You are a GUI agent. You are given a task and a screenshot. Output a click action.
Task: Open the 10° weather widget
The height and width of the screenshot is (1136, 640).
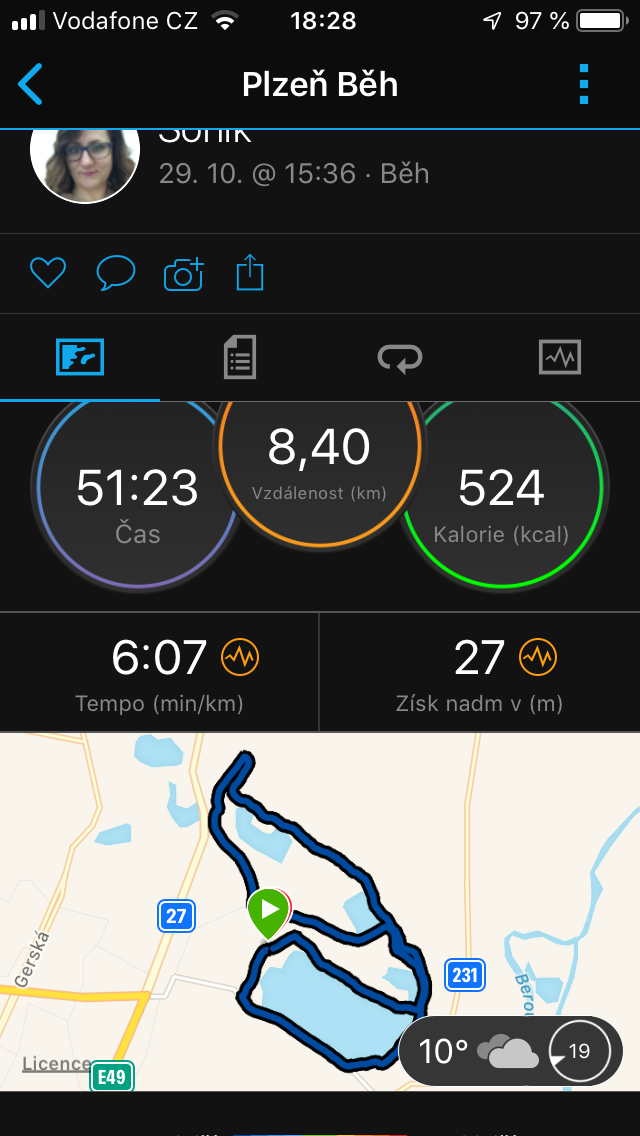[x=510, y=1051]
